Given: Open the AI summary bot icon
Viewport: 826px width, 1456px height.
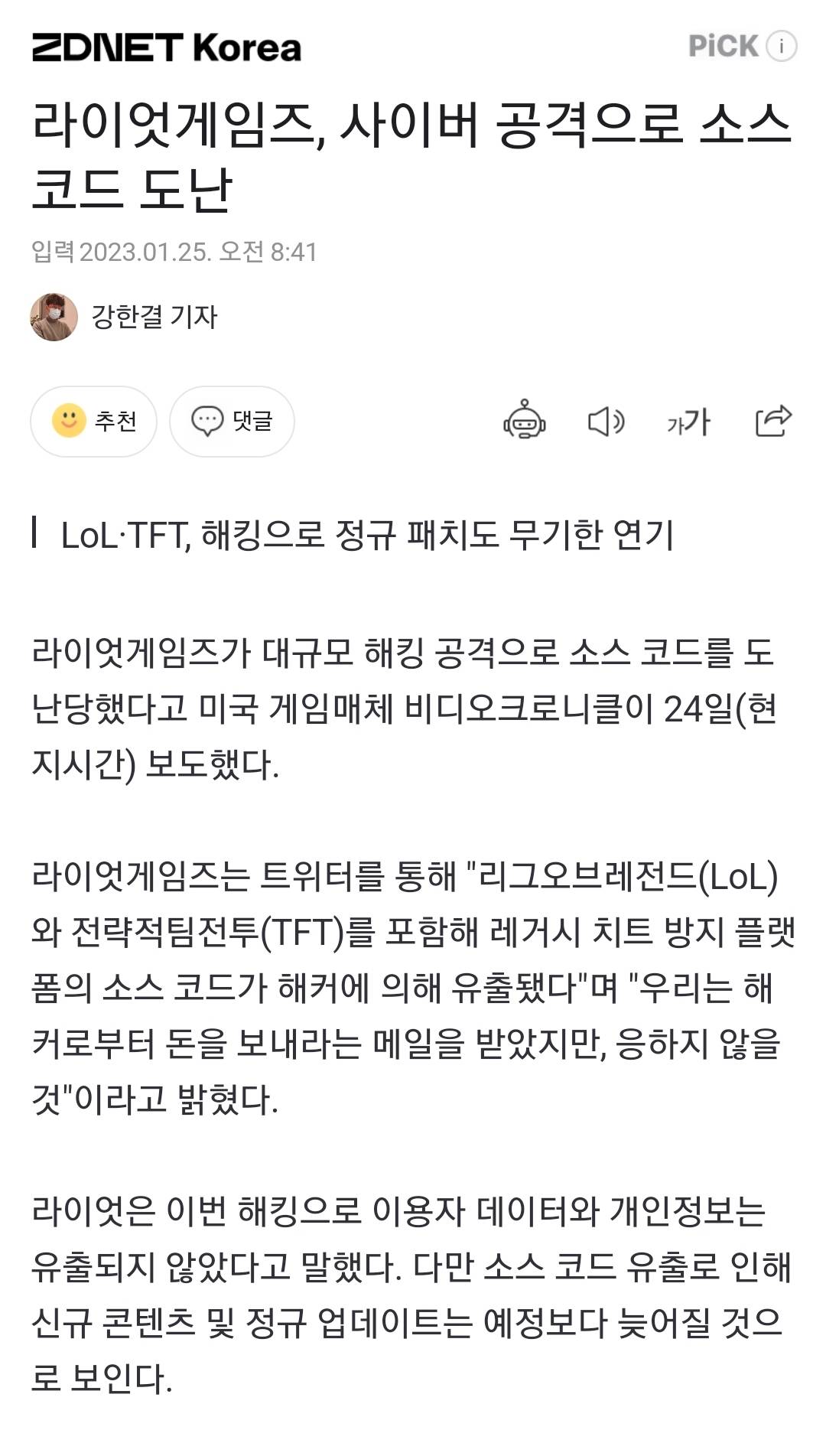Looking at the screenshot, I should [x=524, y=421].
